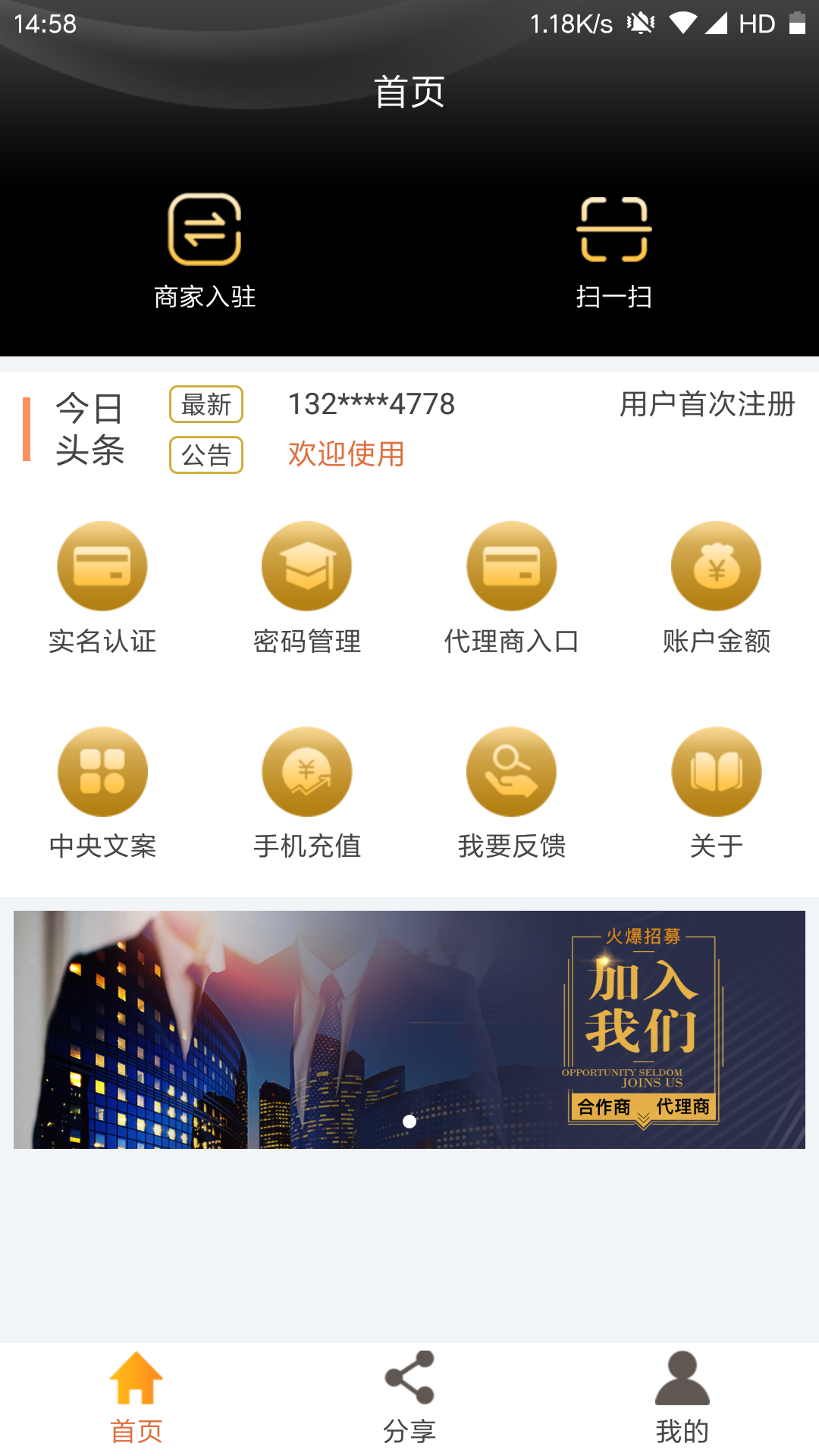Tap the 账户金额 account balance icon
The width and height of the screenshot is (819, 1456).
717,566
